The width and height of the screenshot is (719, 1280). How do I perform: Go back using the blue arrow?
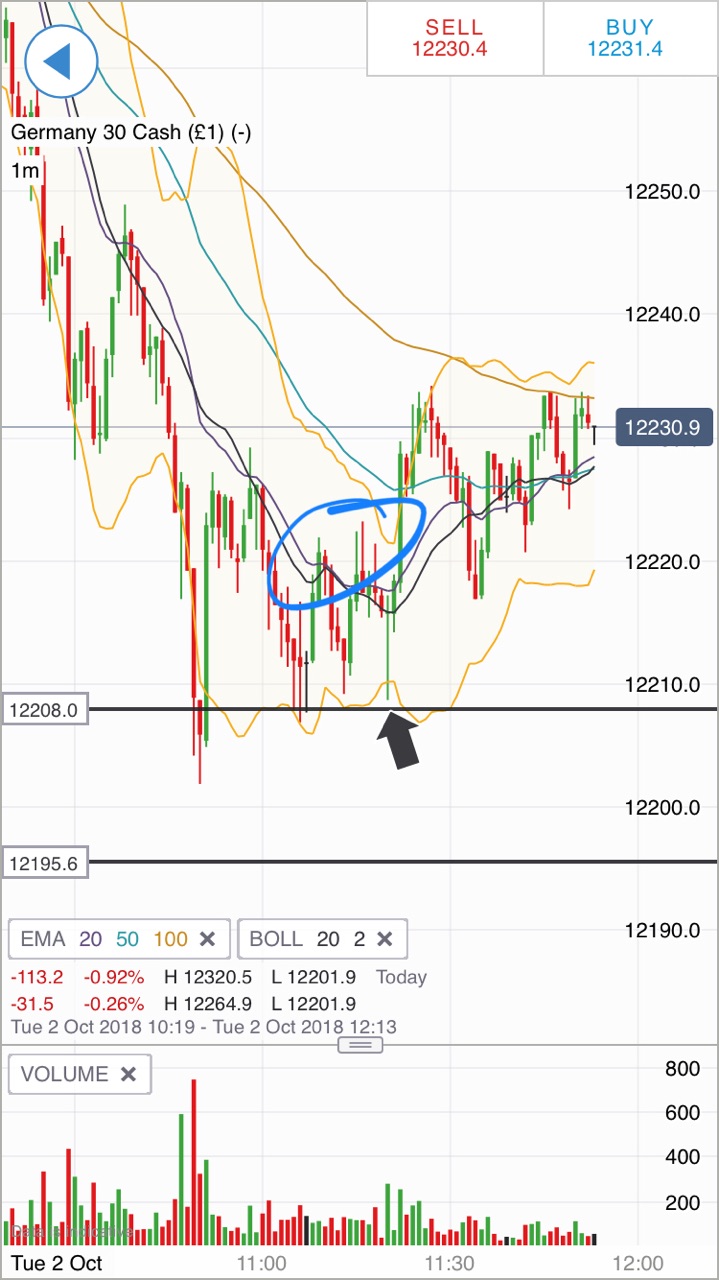(60, 62)
